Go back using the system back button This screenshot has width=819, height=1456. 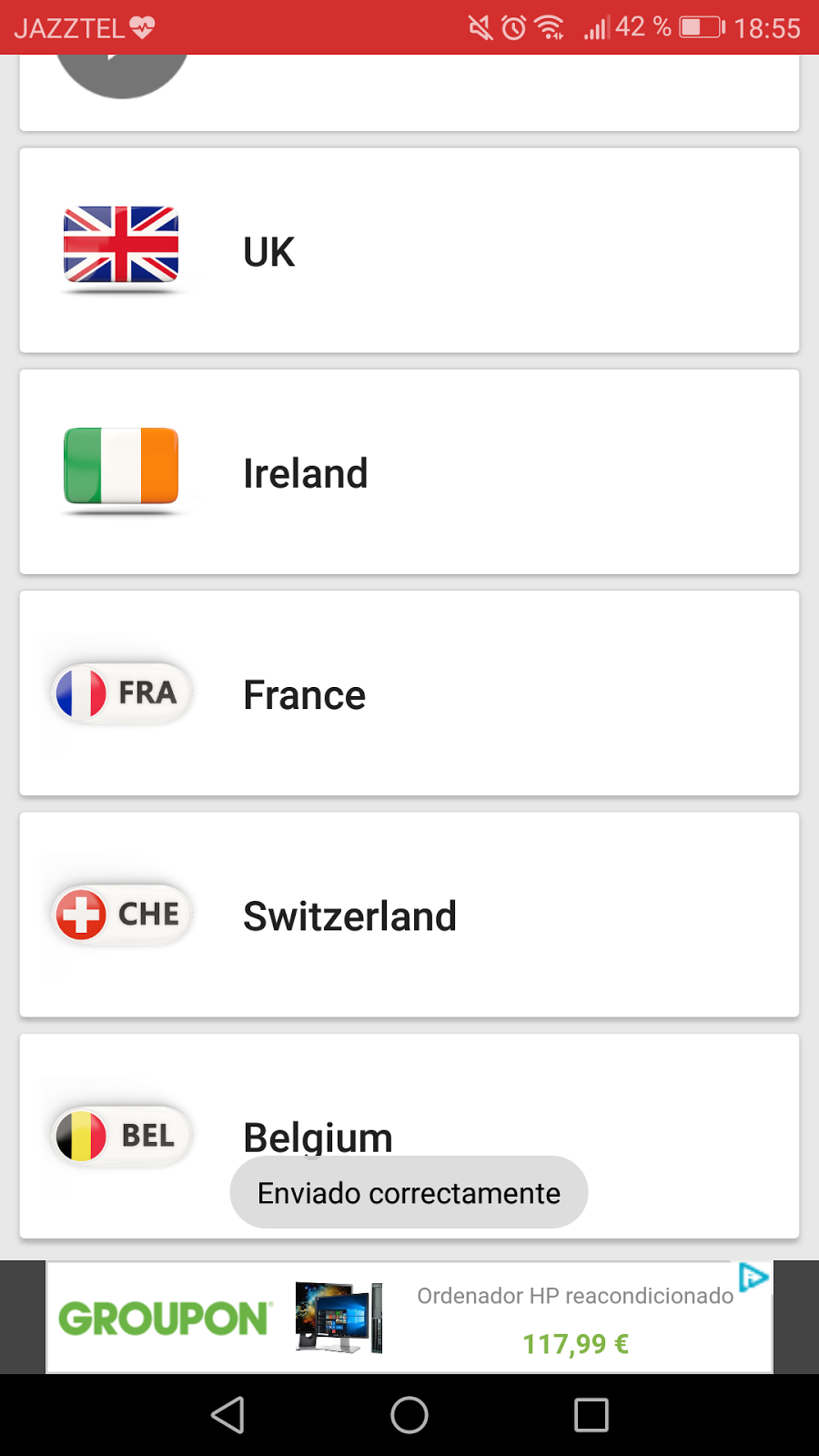(227, 1415)
